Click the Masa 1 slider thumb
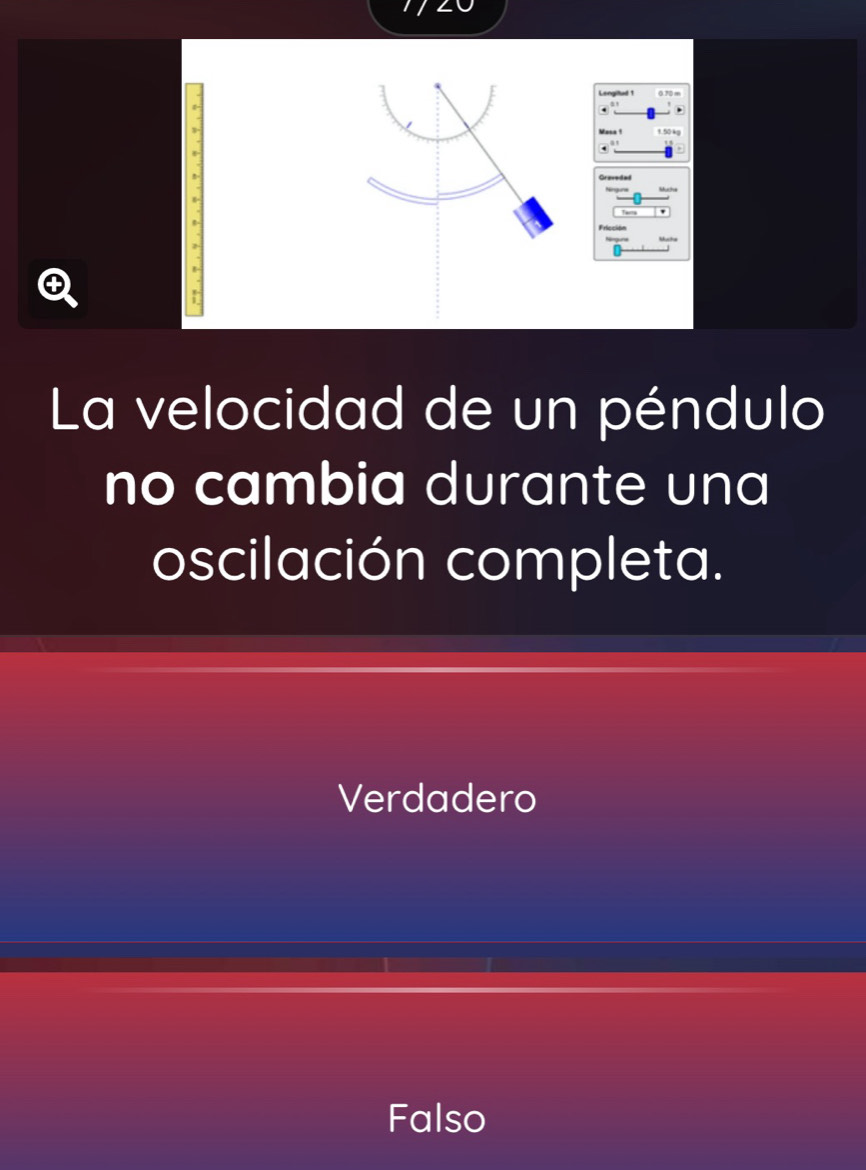Image resolution: width=866 pixels, height=1170 pixels. [669, 151]
